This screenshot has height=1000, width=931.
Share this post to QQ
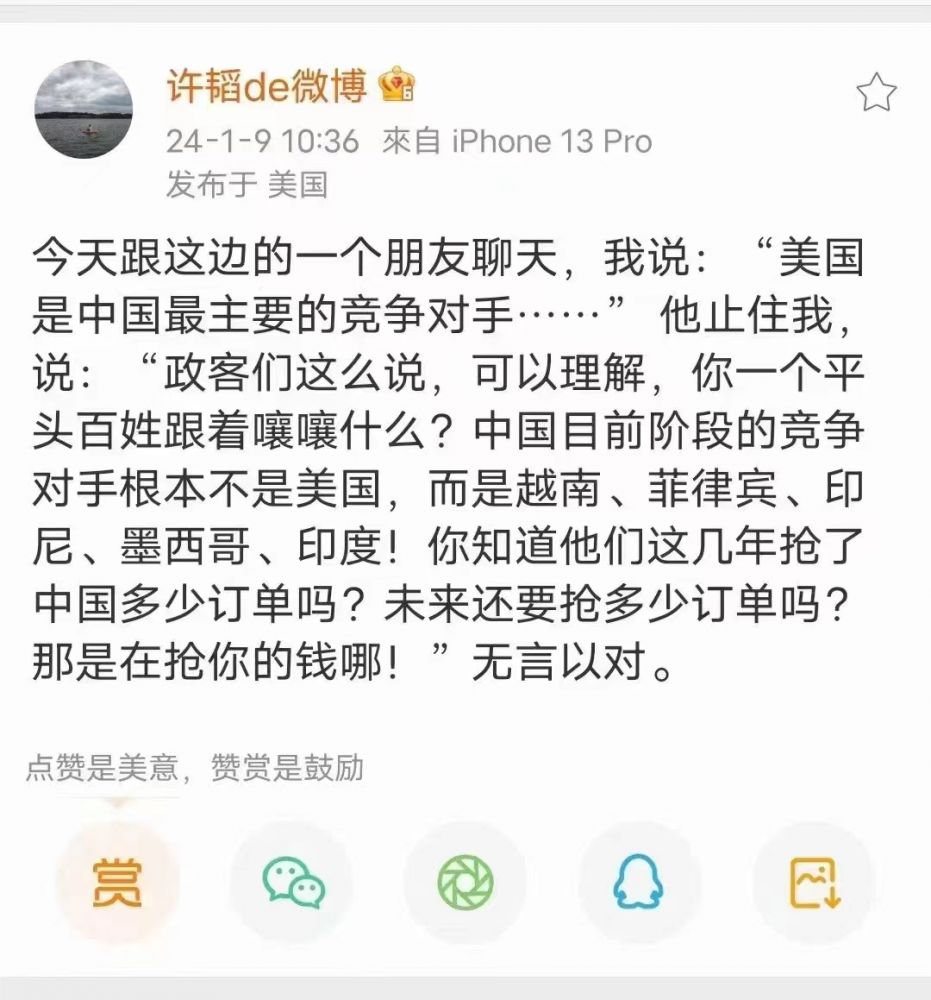(639, 882)
